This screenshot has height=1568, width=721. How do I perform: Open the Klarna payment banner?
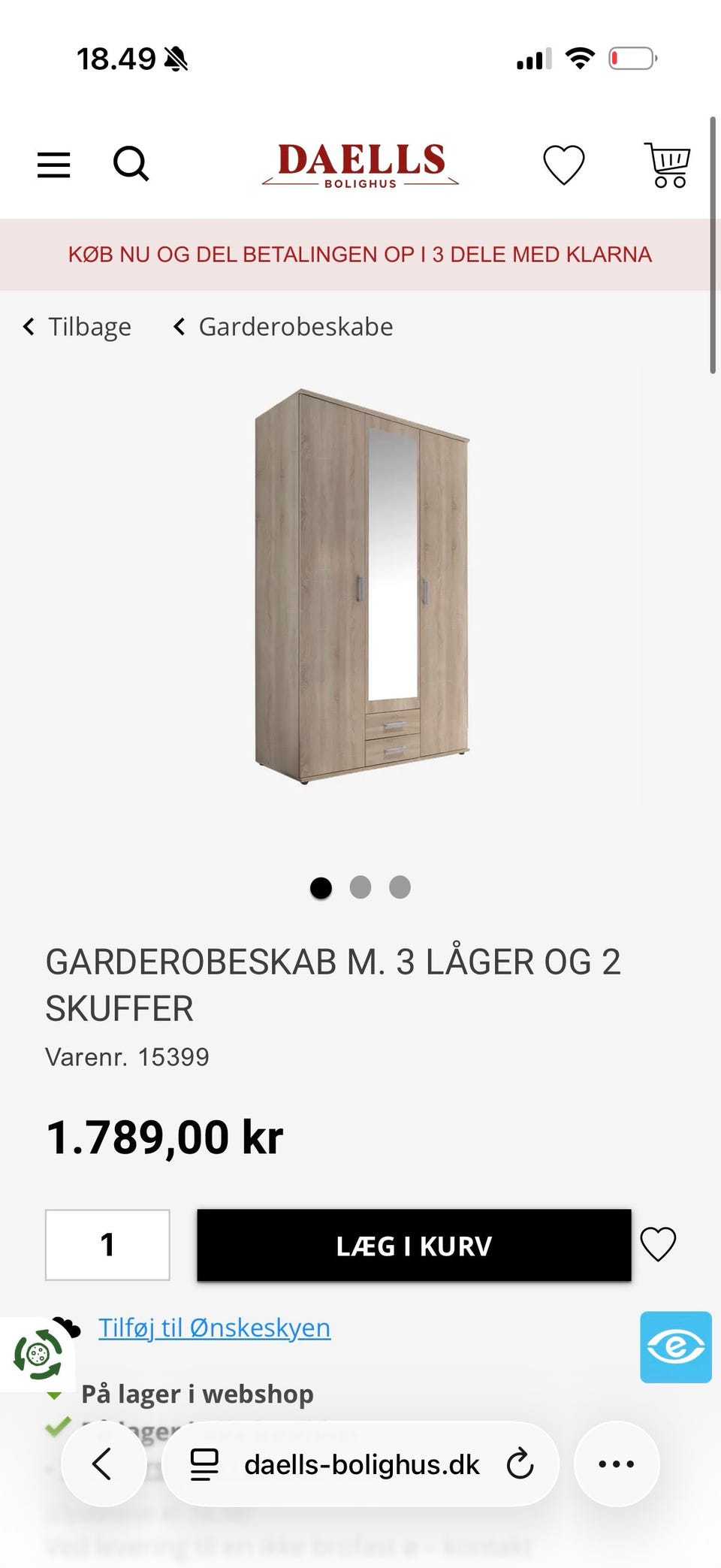click(360, 254)
